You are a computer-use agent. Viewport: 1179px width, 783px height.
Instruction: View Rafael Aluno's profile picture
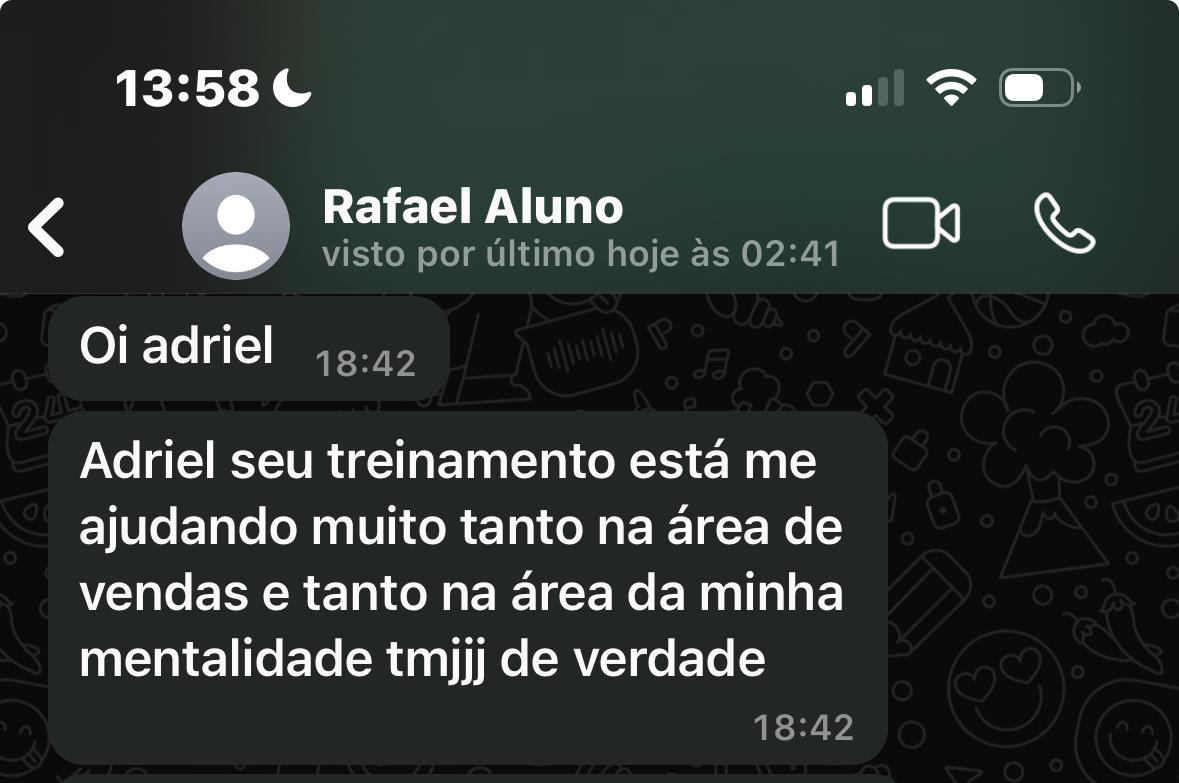(236, 226)
